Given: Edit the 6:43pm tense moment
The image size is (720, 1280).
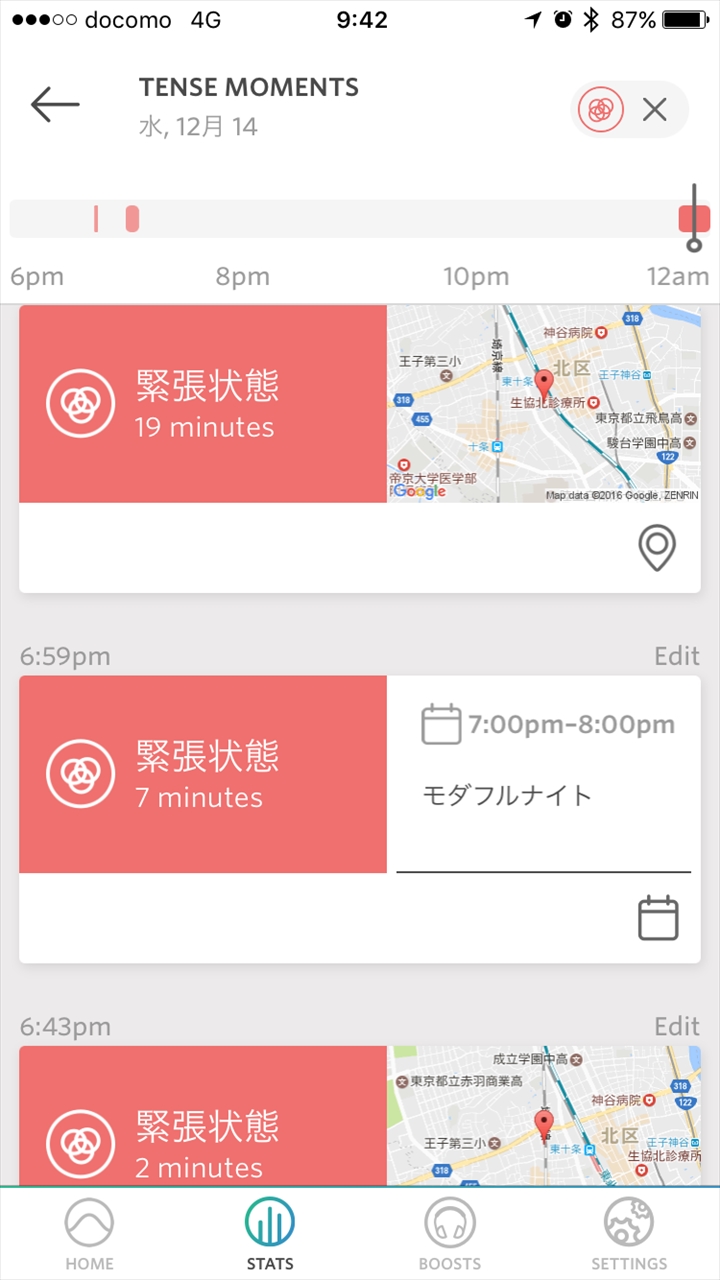Looking at the screenshot, I should [x=677, y=1026].
